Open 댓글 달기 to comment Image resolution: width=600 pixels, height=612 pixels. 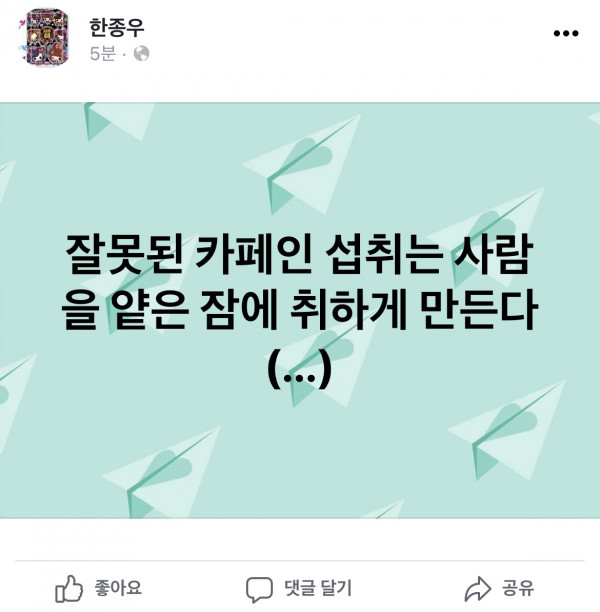tap(298, 587)
